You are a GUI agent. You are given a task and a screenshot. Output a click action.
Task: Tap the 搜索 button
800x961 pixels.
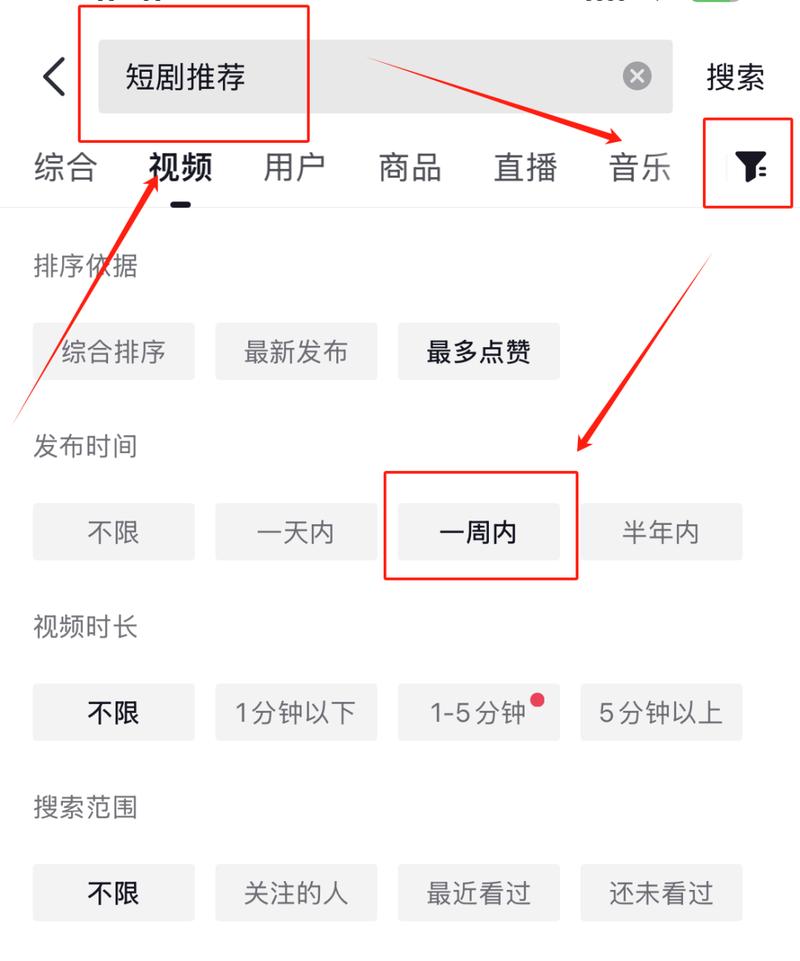coord(735,77)
